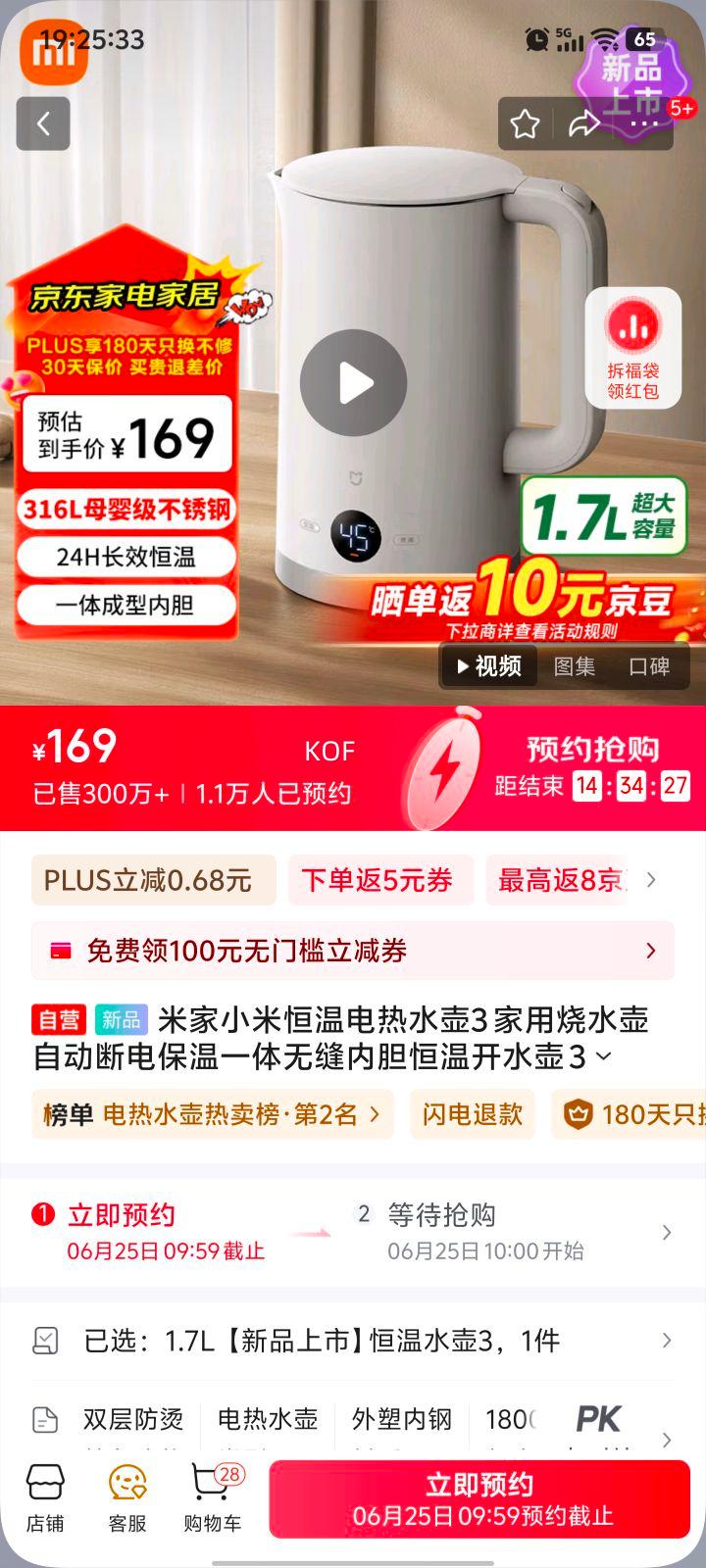Switch to the 口碑 tab
706x1568 pixels.
(x=648, y=666)
